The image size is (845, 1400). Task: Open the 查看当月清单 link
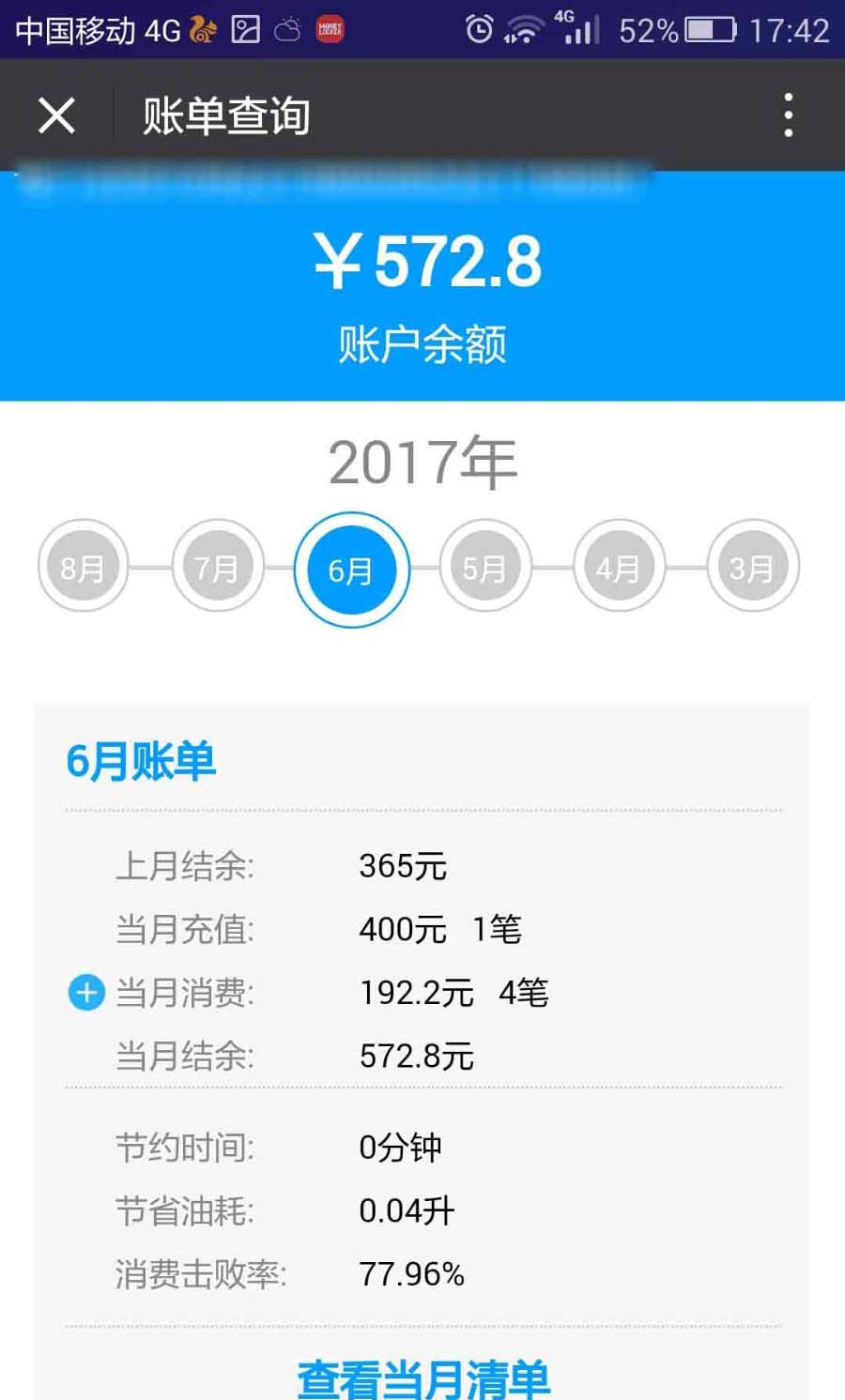[422, 1377]
